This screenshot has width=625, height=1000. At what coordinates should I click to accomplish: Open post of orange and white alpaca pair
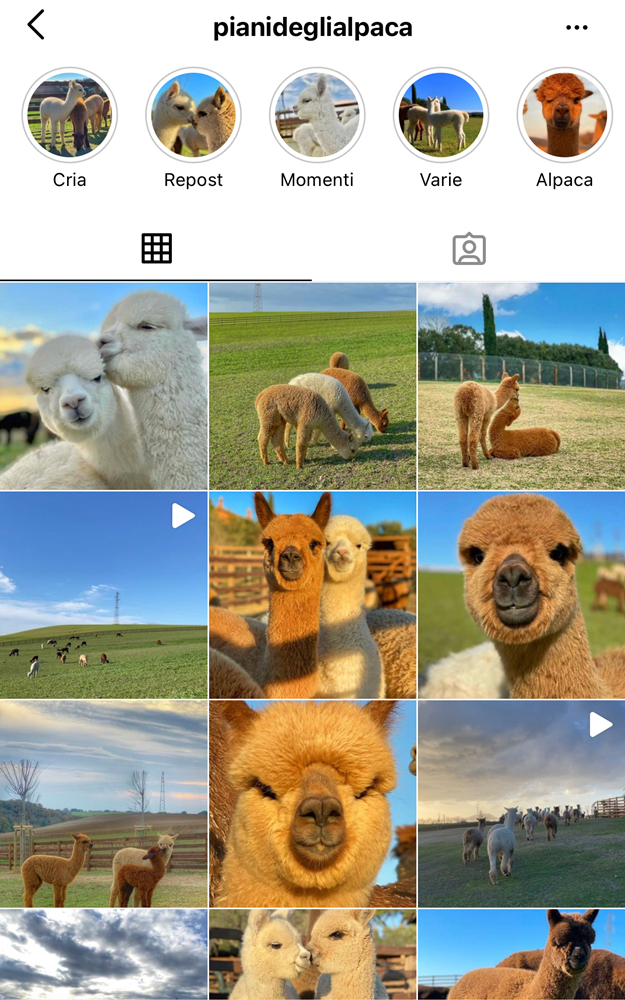pos(312,595)
